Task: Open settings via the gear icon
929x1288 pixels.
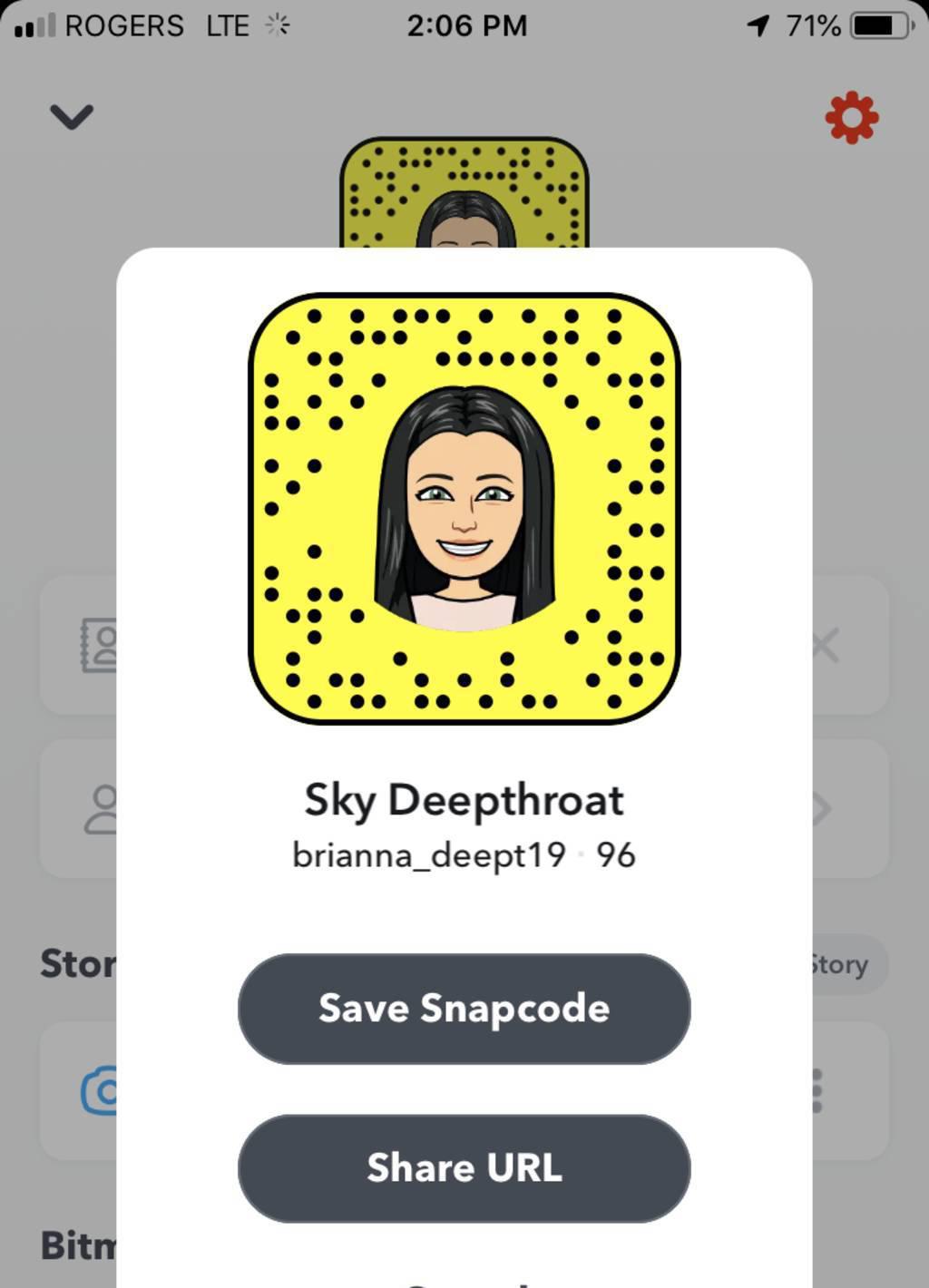Action: pyautogui.click(x=851, y=118)
